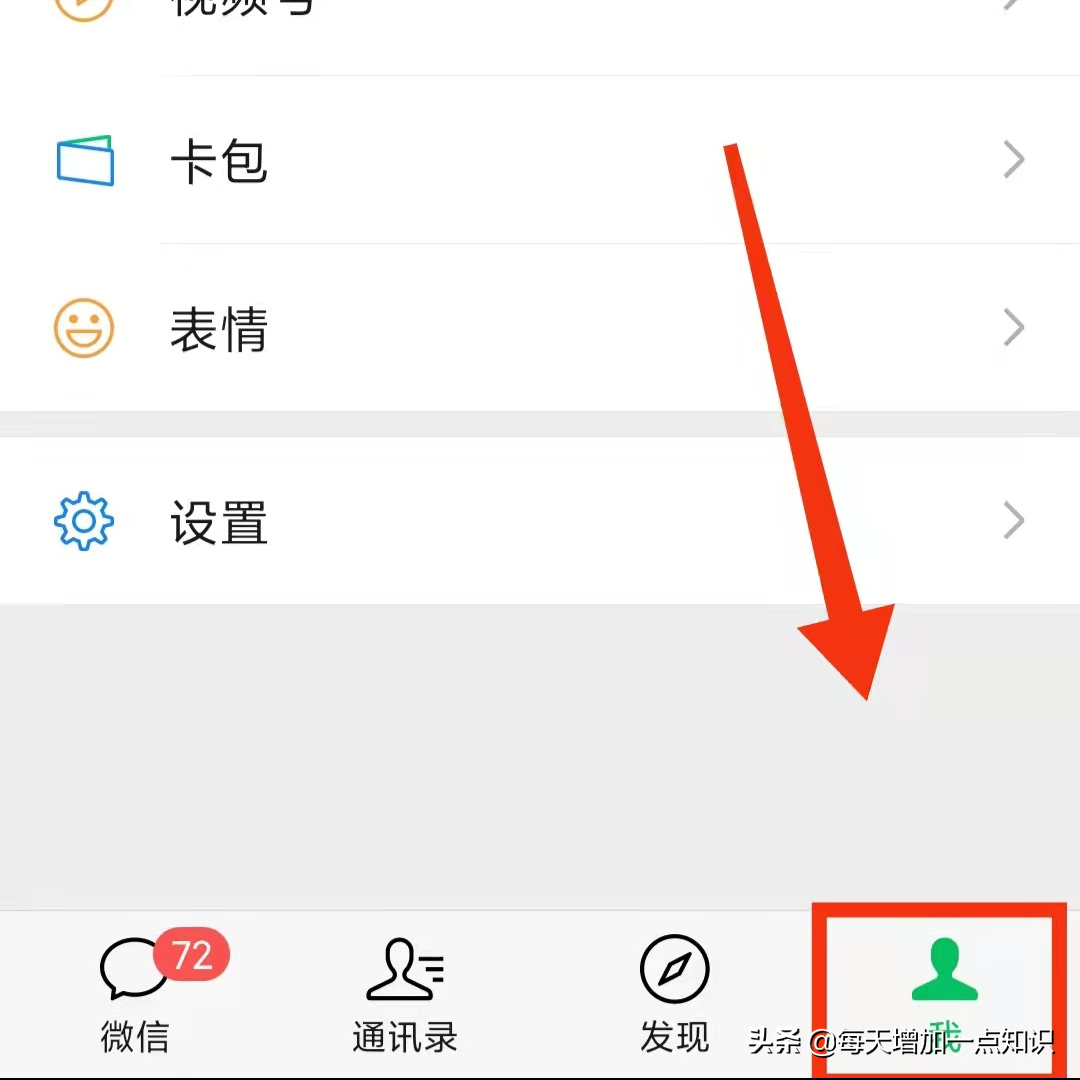
Task: Go to the 发现 discover tab
Action: click(x=675, y=993)
